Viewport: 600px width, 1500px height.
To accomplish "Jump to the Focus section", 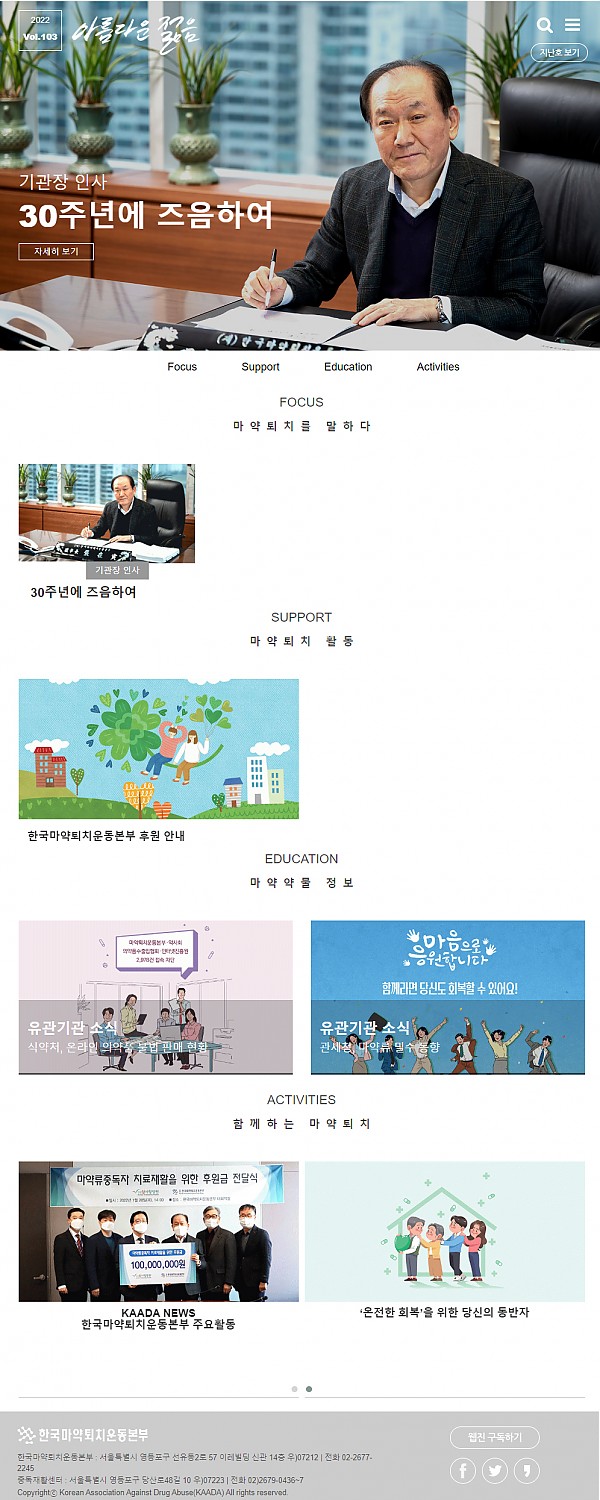I will click(x=182, y=367).
